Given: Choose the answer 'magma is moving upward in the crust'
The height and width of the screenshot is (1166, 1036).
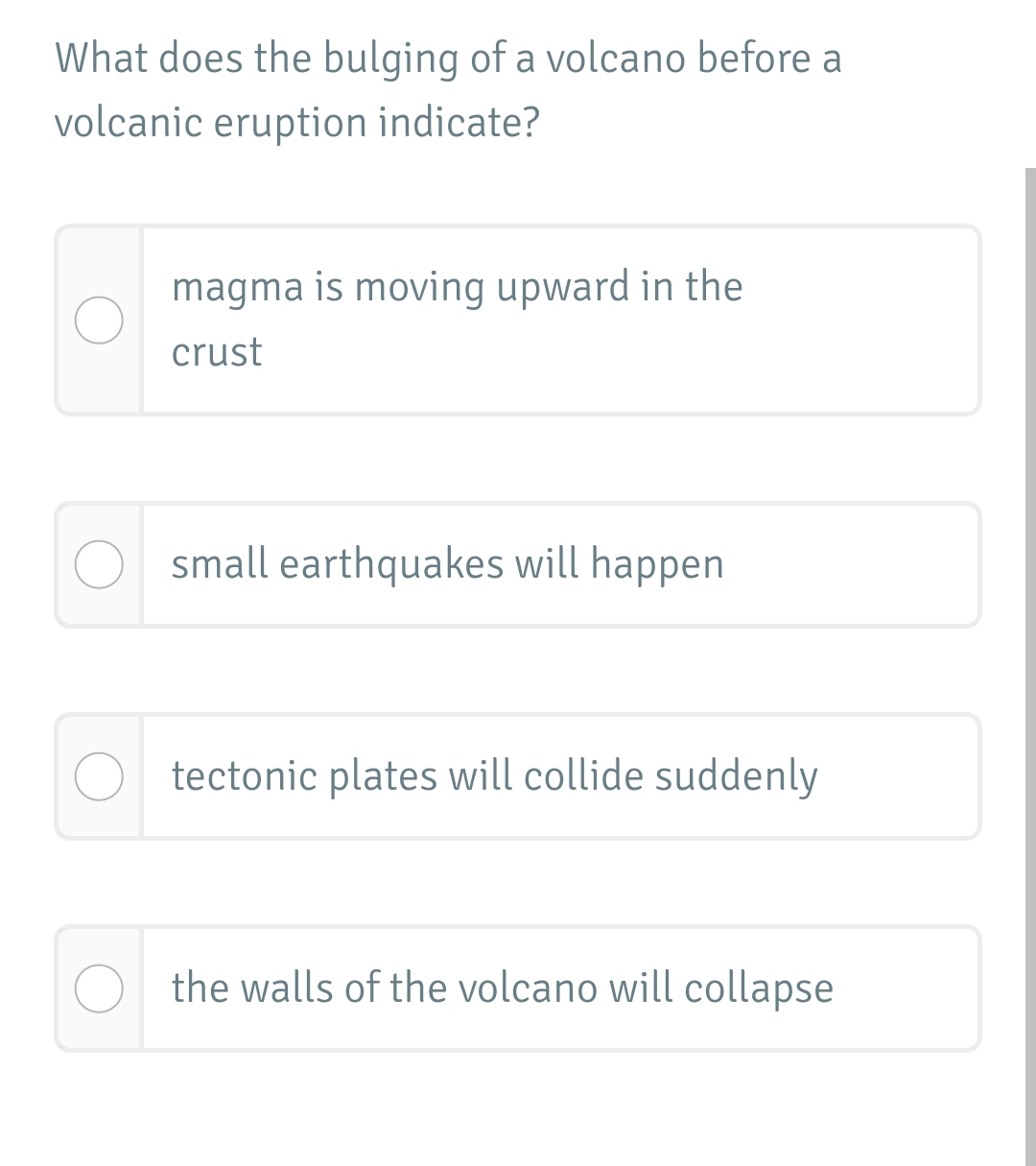Looking at the screenshot, I should (x=518, y=320).
